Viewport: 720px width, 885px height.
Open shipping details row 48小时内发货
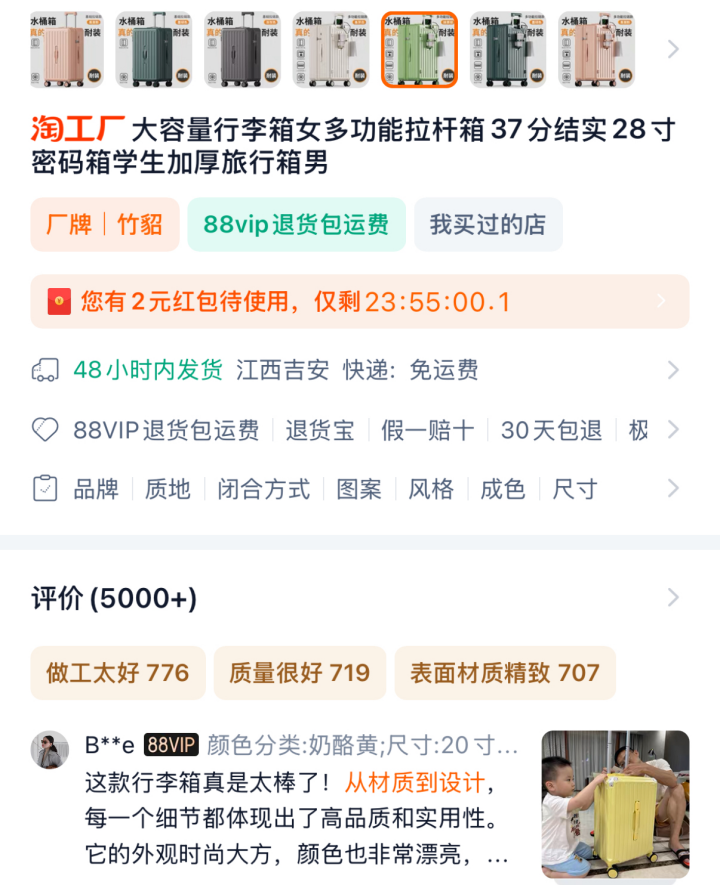[359, 370]
